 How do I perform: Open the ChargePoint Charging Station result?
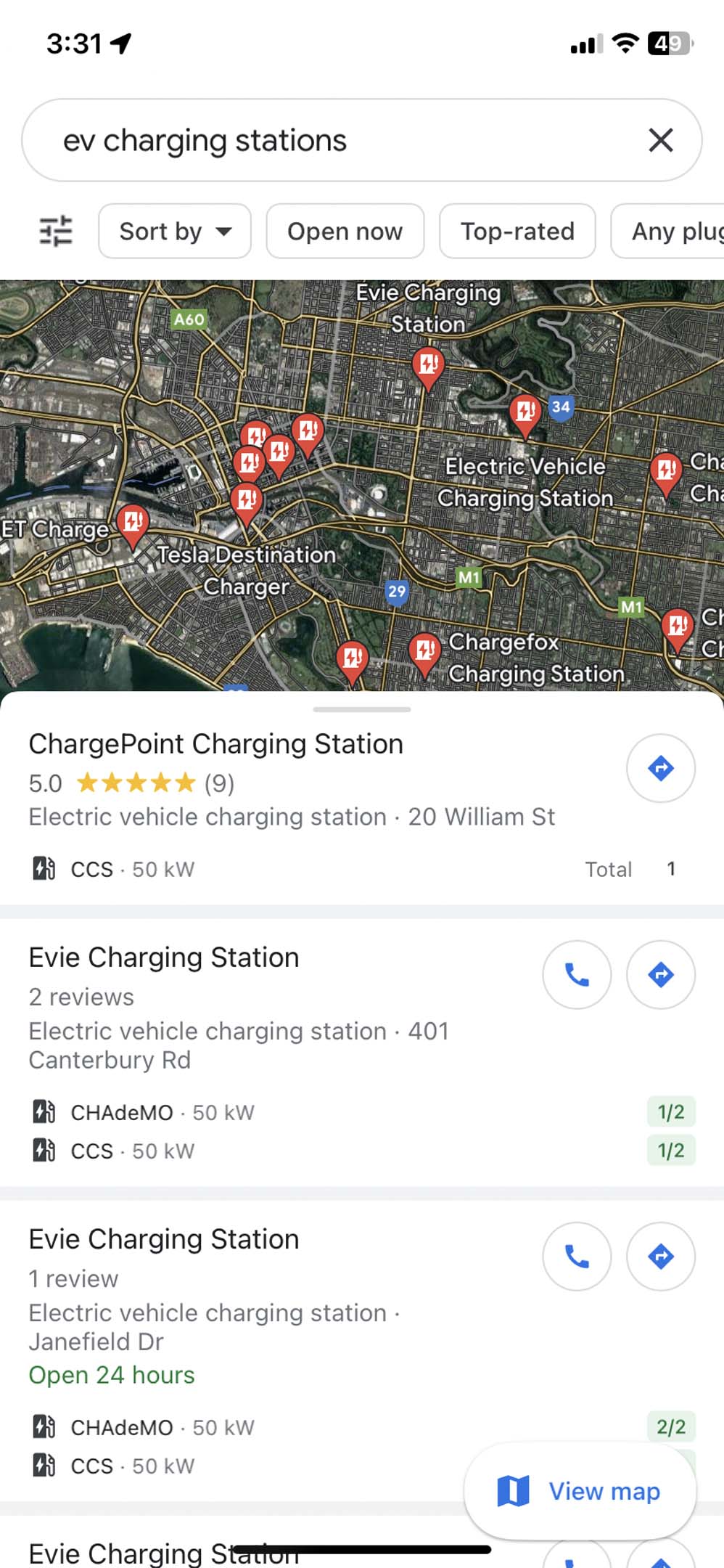215,744
